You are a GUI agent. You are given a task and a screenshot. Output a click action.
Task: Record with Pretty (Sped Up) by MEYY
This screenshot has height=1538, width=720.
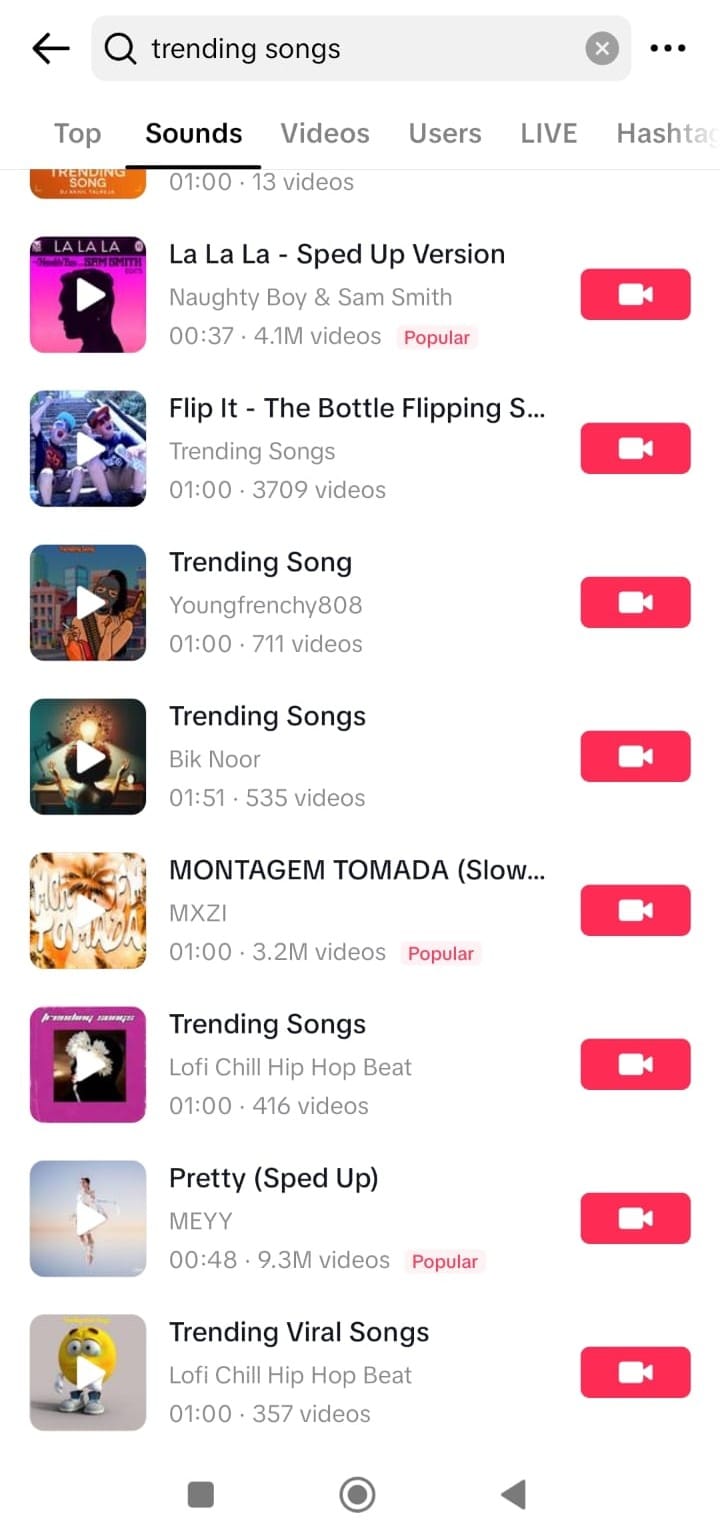[635, 1218]
